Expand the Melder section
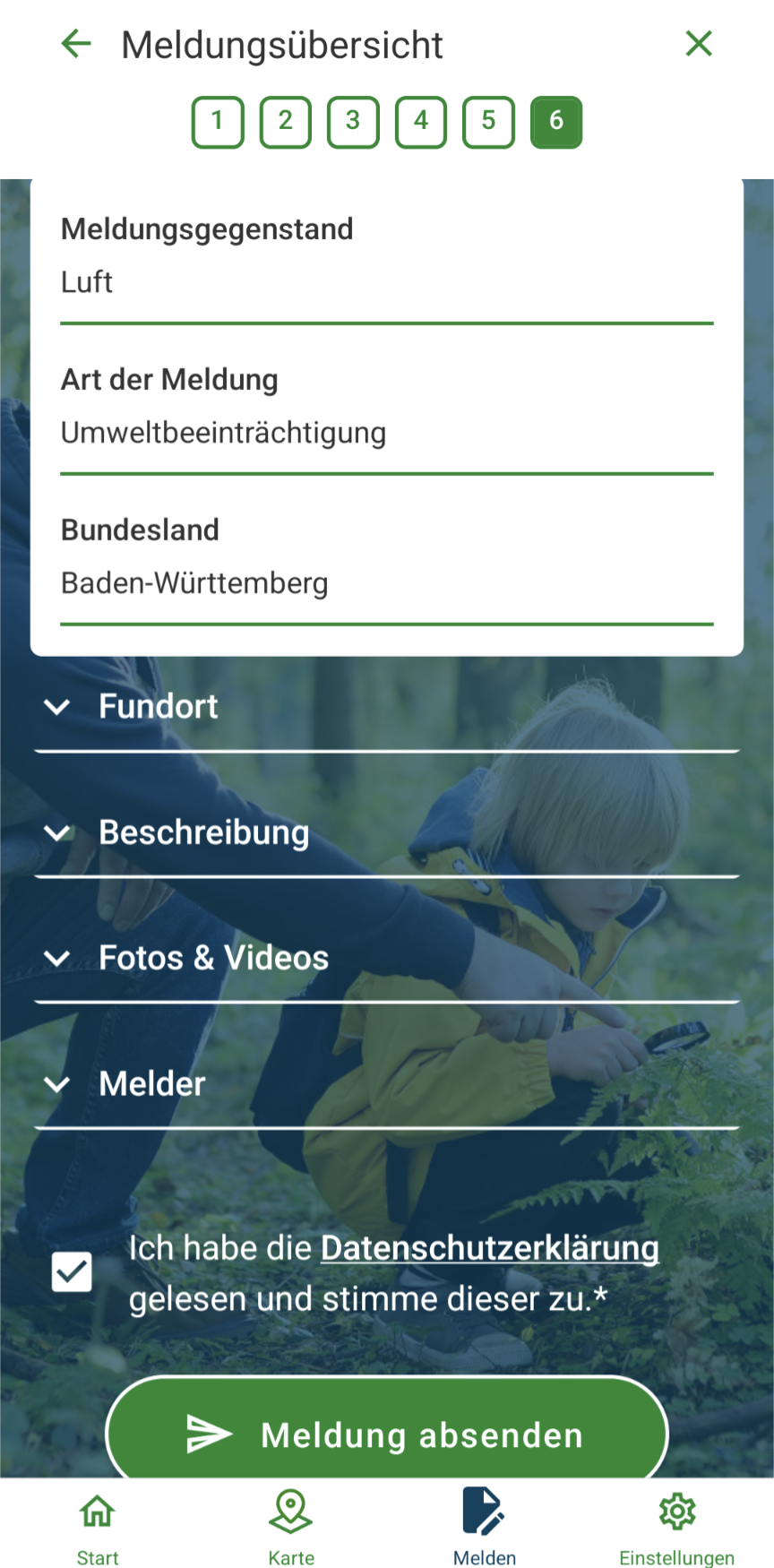 click(x=152, y=1084)
